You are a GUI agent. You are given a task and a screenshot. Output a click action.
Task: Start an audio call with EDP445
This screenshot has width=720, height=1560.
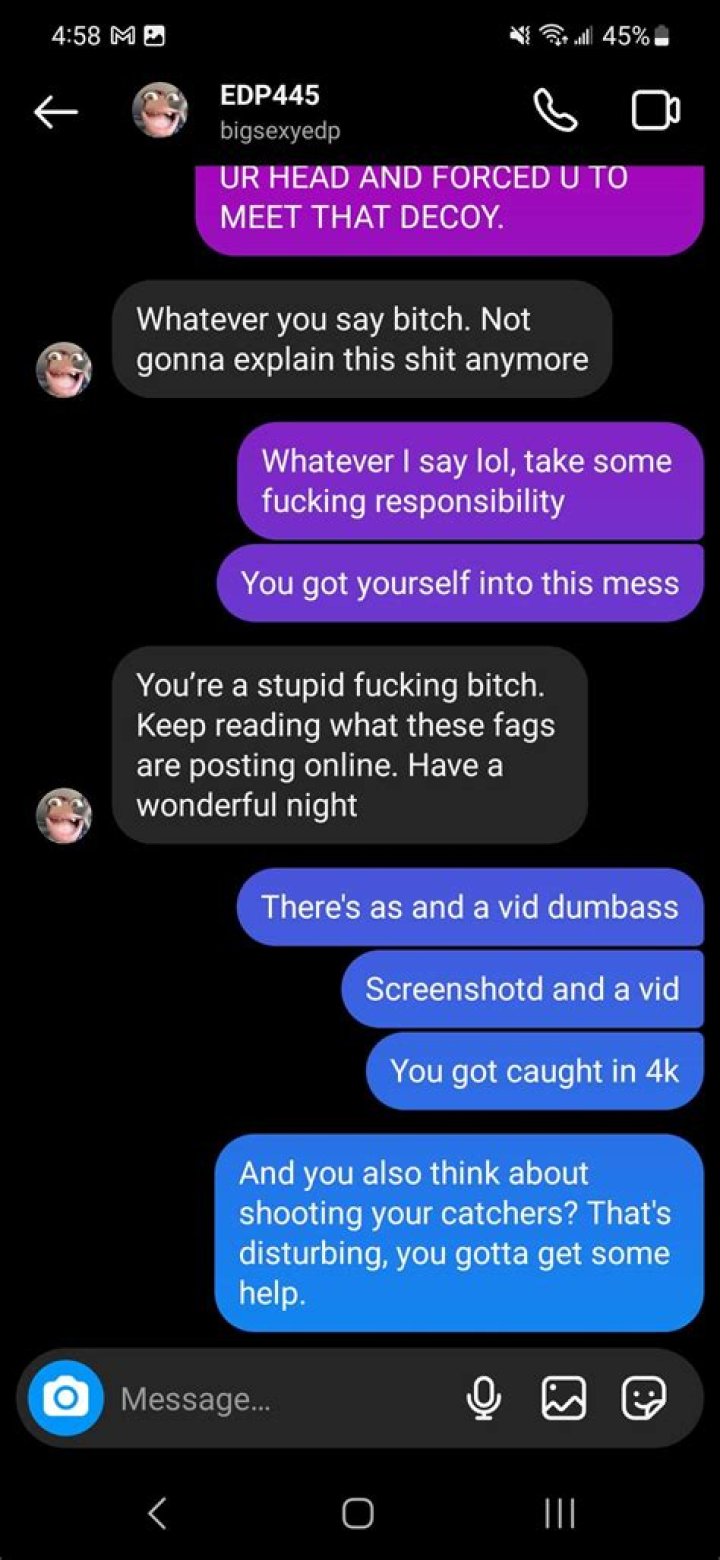coord(554,111)
